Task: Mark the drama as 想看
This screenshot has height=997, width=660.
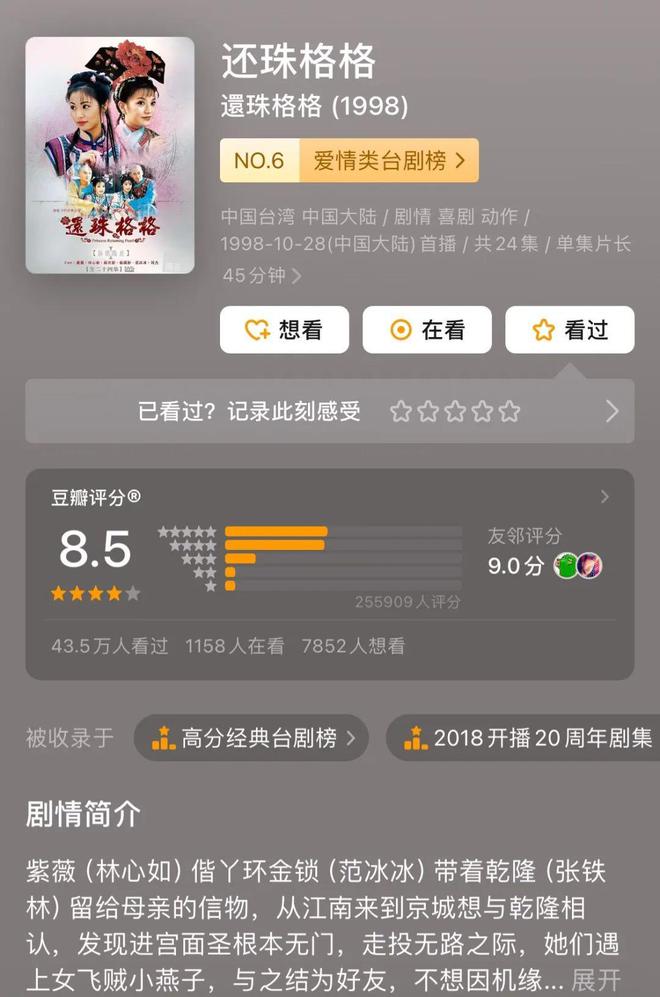Action: click(284, 330)
